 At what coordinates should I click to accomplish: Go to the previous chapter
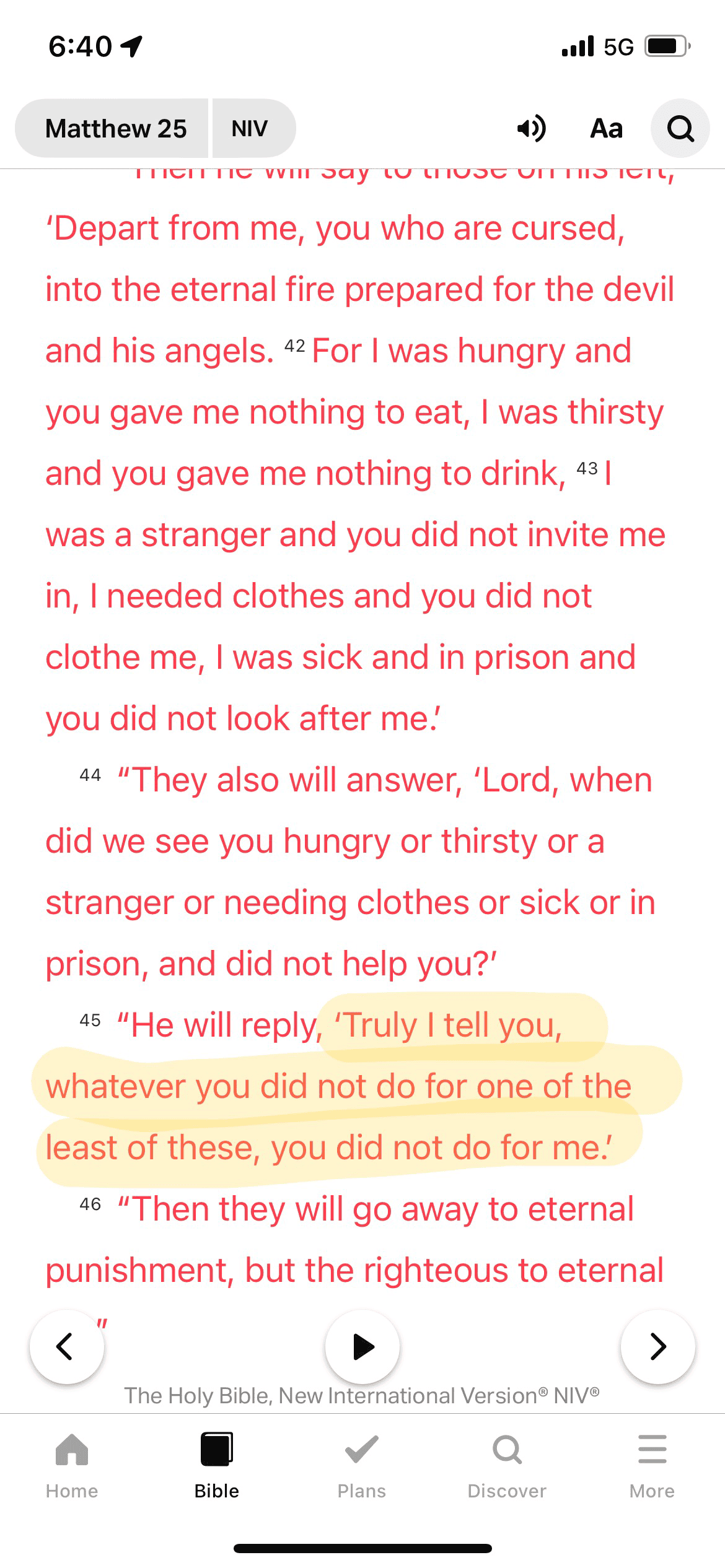66,1346
